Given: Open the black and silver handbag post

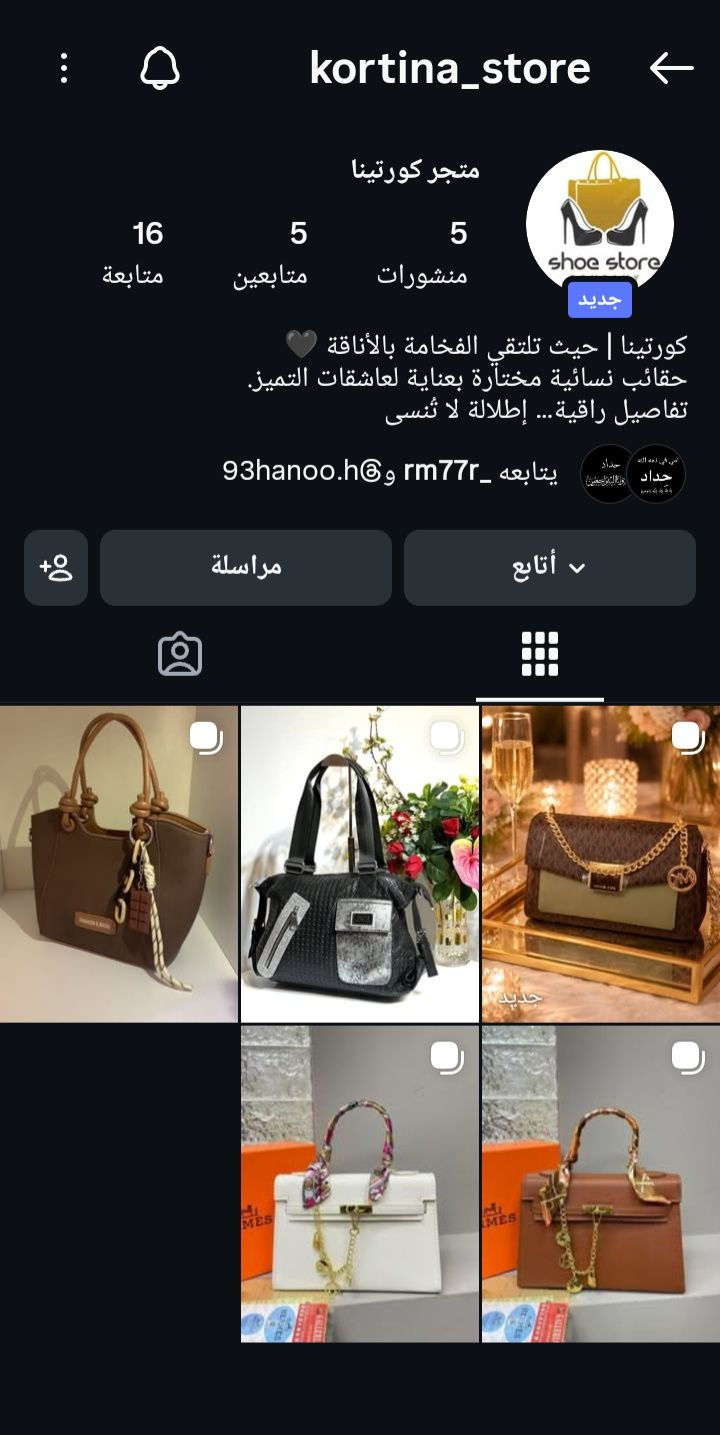Looking at the screenshot, I should pos(360,864).
